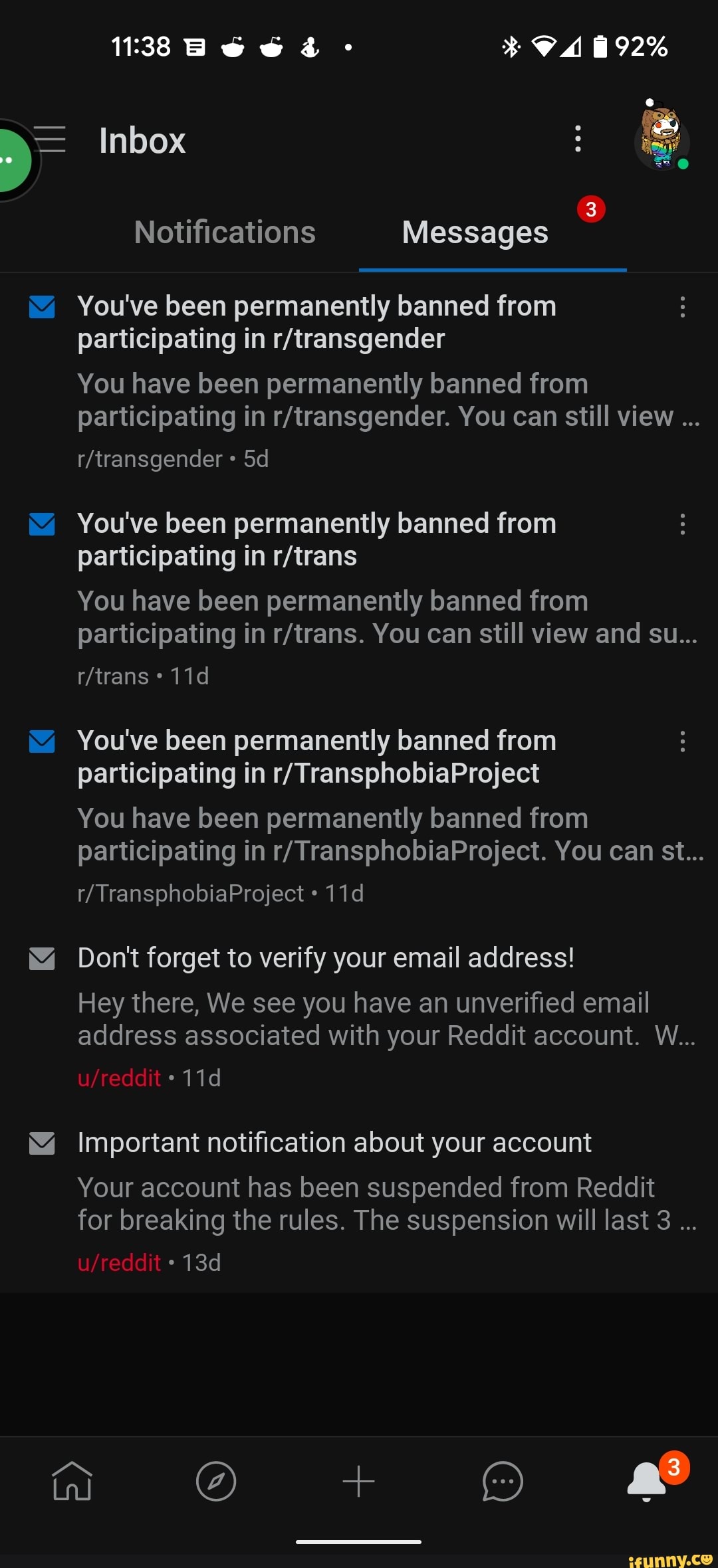This screenshot has width=718, height=1568.
Task: Open the Chat tab
Action: point(503,1481)
